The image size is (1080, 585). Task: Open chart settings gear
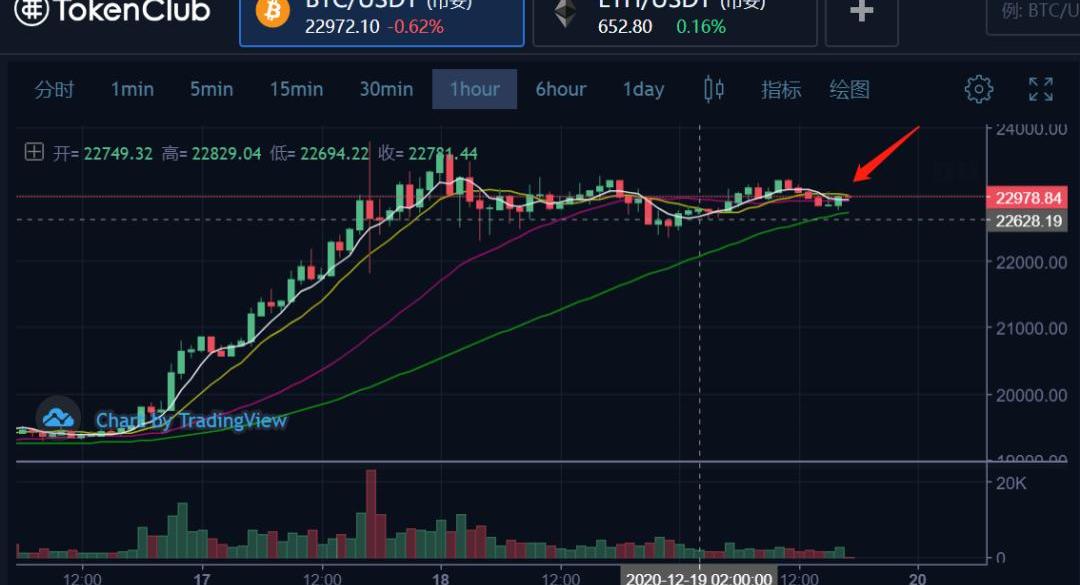pyautogui.click(x=978, y=90)
